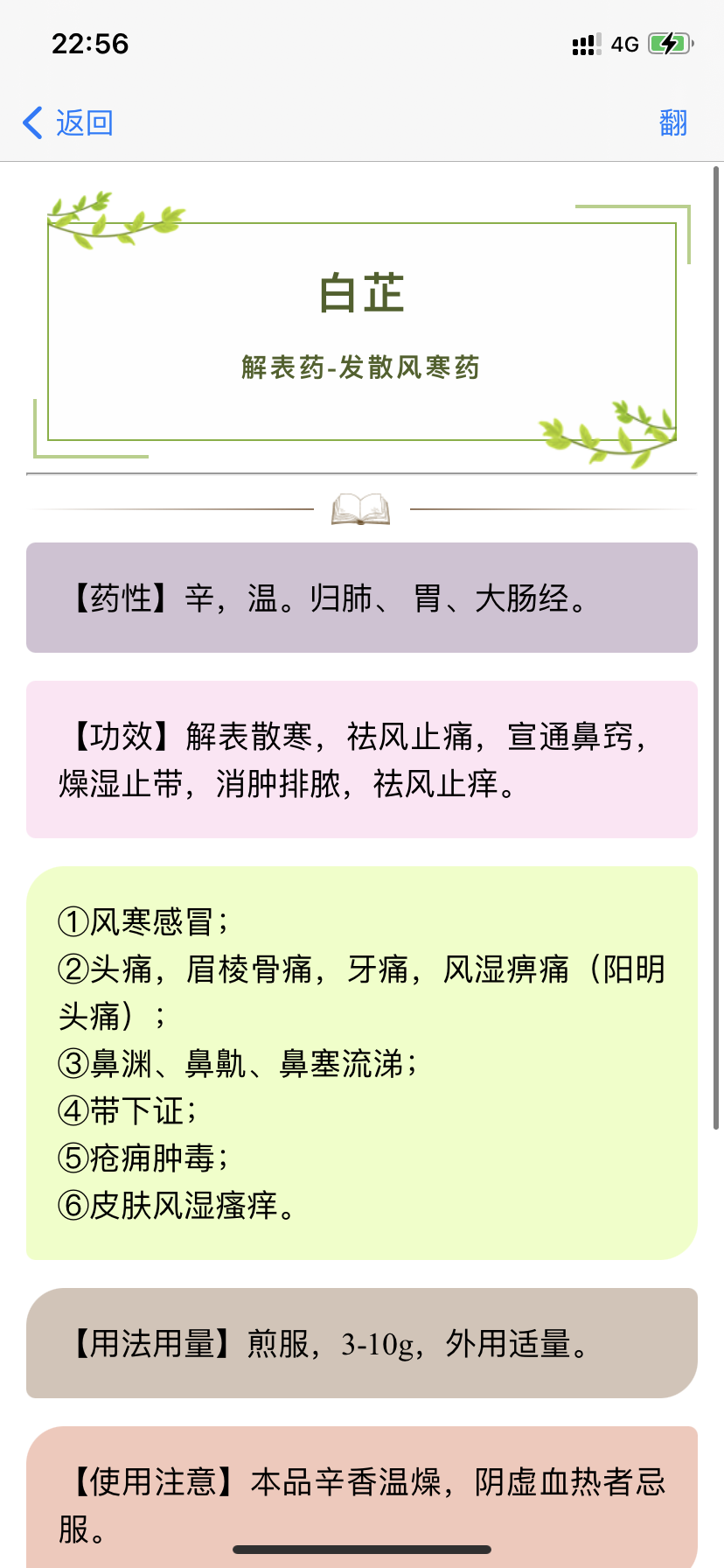The image size is (724, 1568).
Task: Tap the 翻 button at top right
Action: [x=672, y=122]
